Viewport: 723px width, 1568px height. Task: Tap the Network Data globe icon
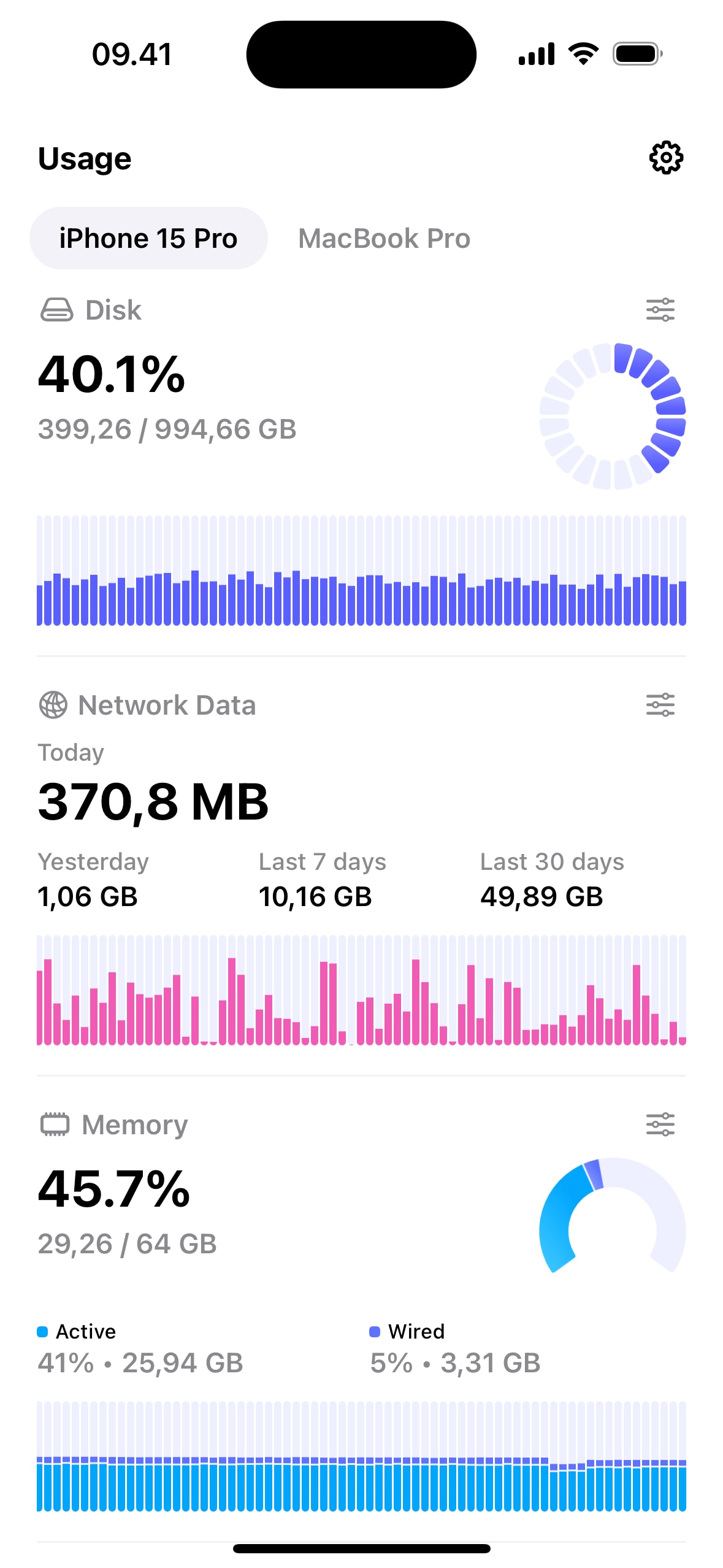55,704
